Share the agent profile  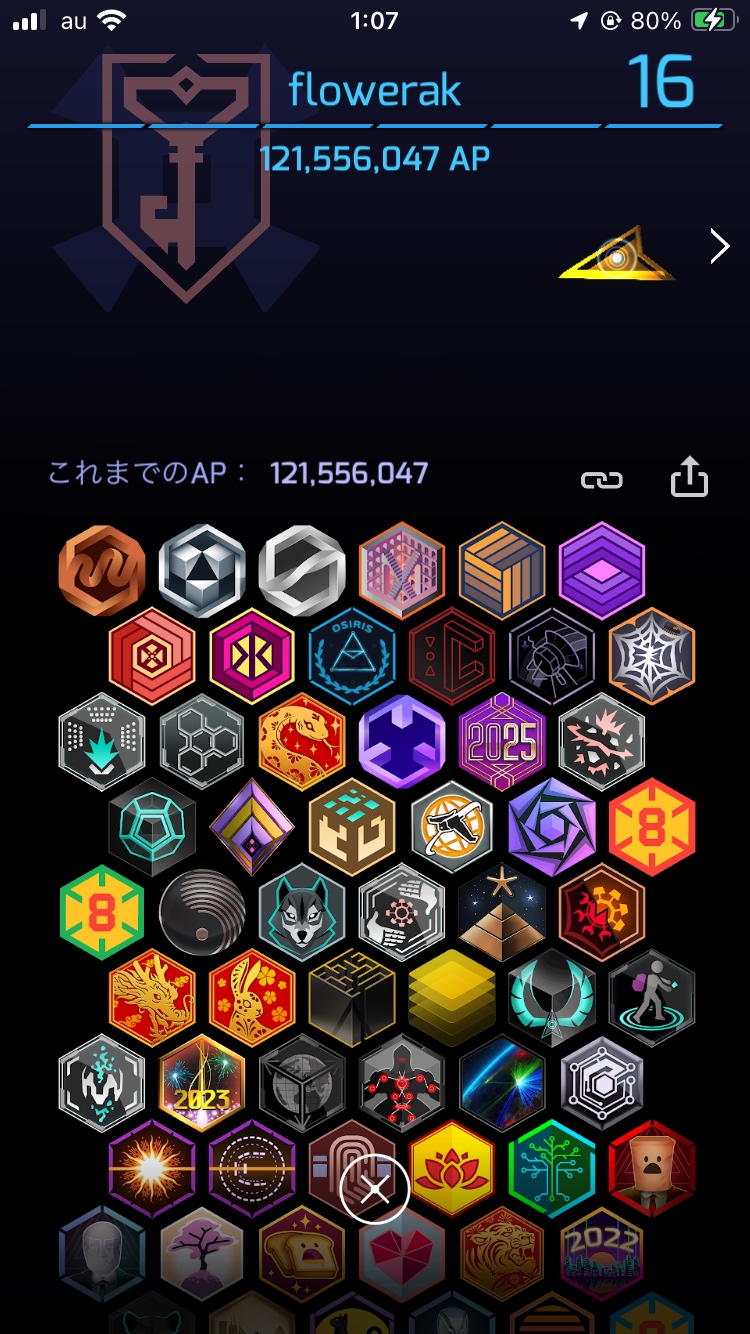coord(689,477)
